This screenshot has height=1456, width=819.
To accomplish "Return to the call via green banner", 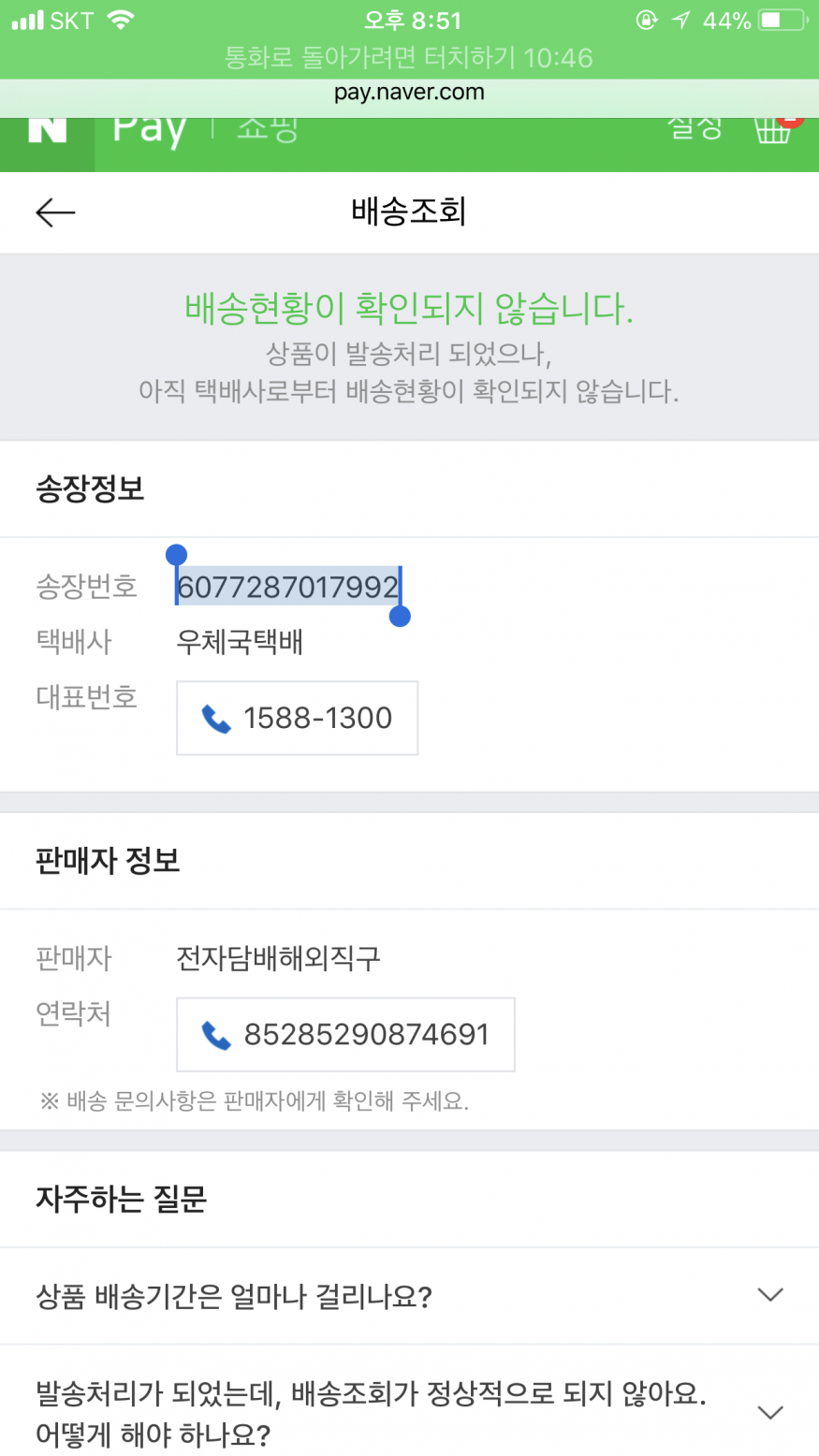I will click(x=409, y=57).
